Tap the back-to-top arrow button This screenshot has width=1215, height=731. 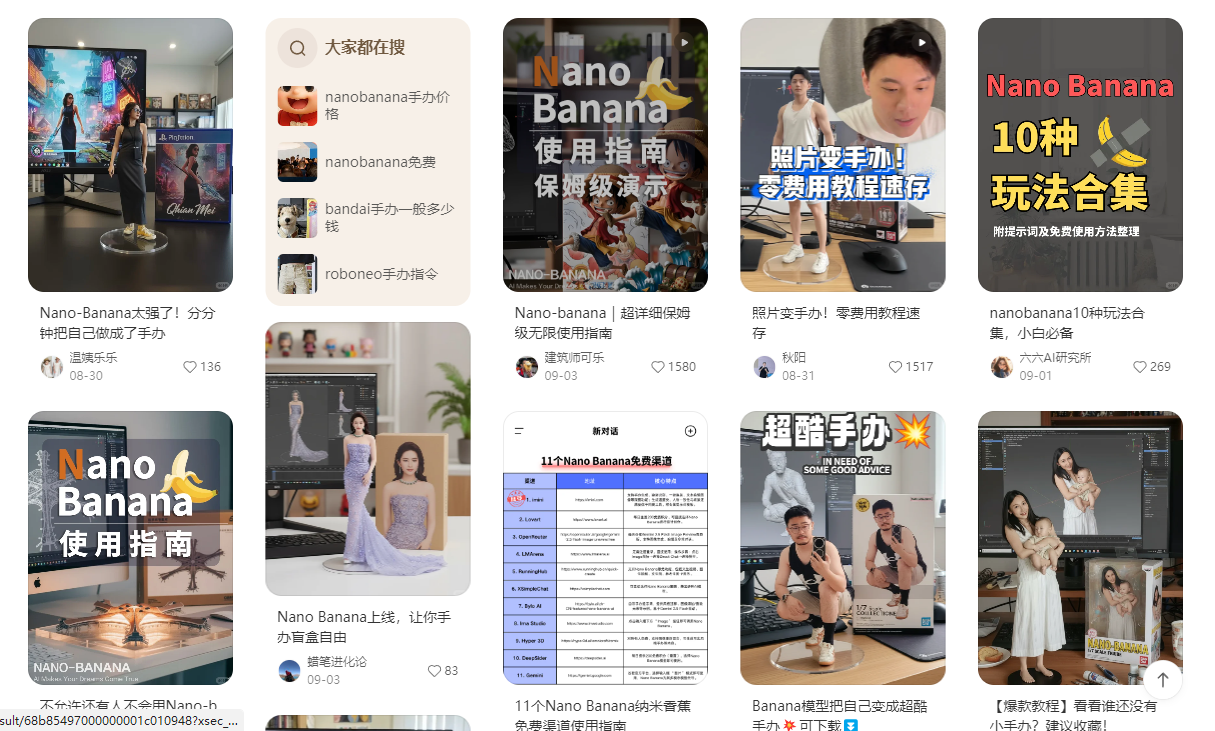tap(1163, 680)
